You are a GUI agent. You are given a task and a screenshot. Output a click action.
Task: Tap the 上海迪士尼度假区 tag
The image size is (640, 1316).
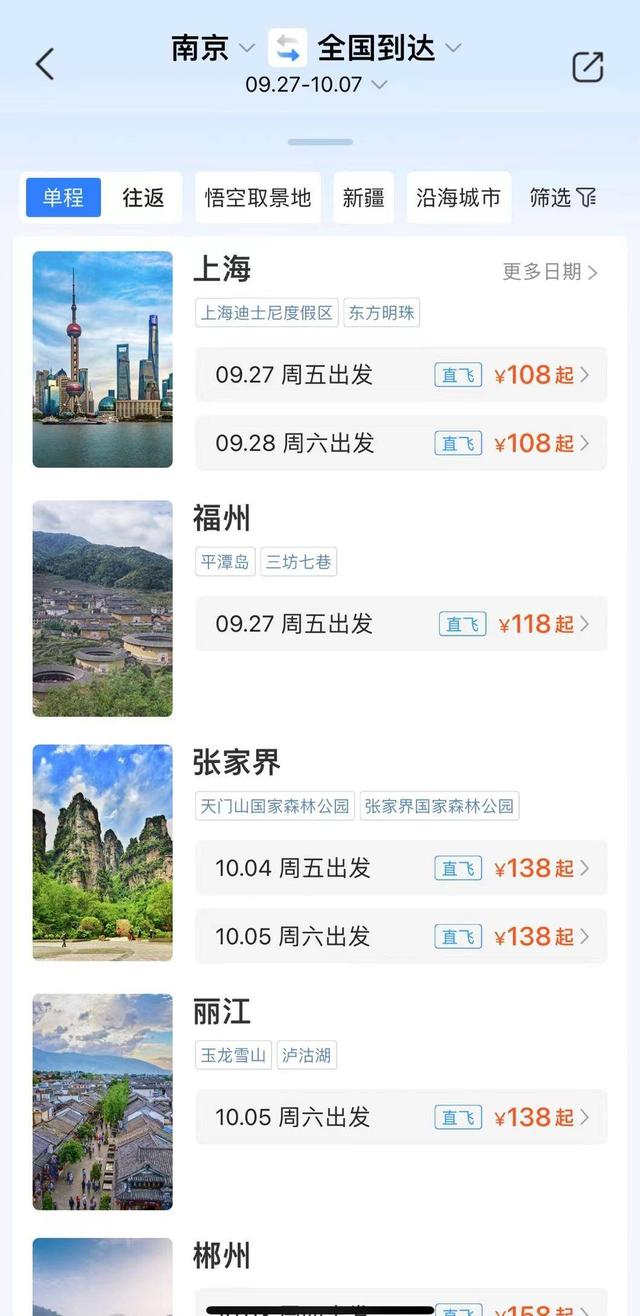pos(267,312)
